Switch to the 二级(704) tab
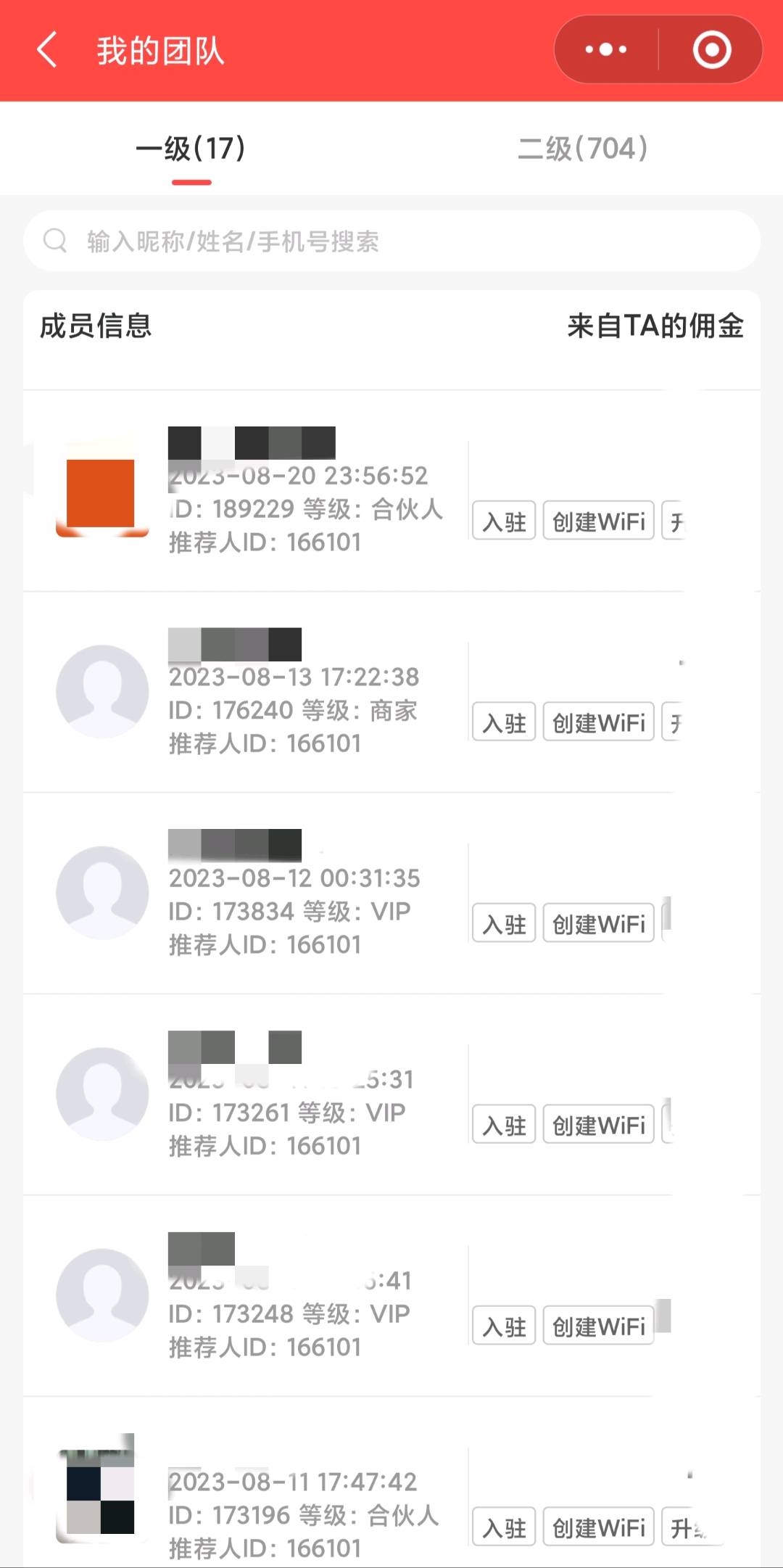 [583, 149]
